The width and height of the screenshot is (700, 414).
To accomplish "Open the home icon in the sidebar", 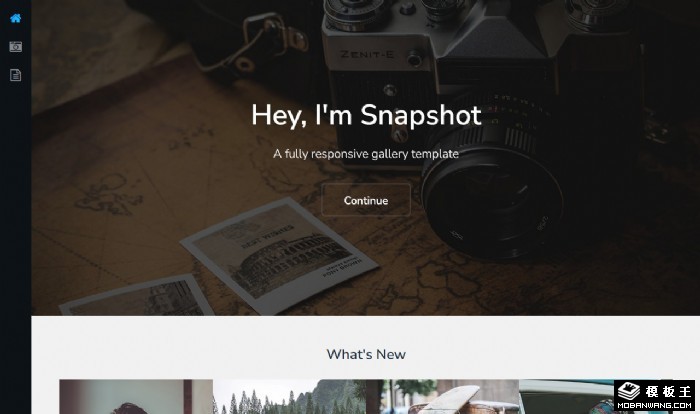I will [x=15, y=18].
